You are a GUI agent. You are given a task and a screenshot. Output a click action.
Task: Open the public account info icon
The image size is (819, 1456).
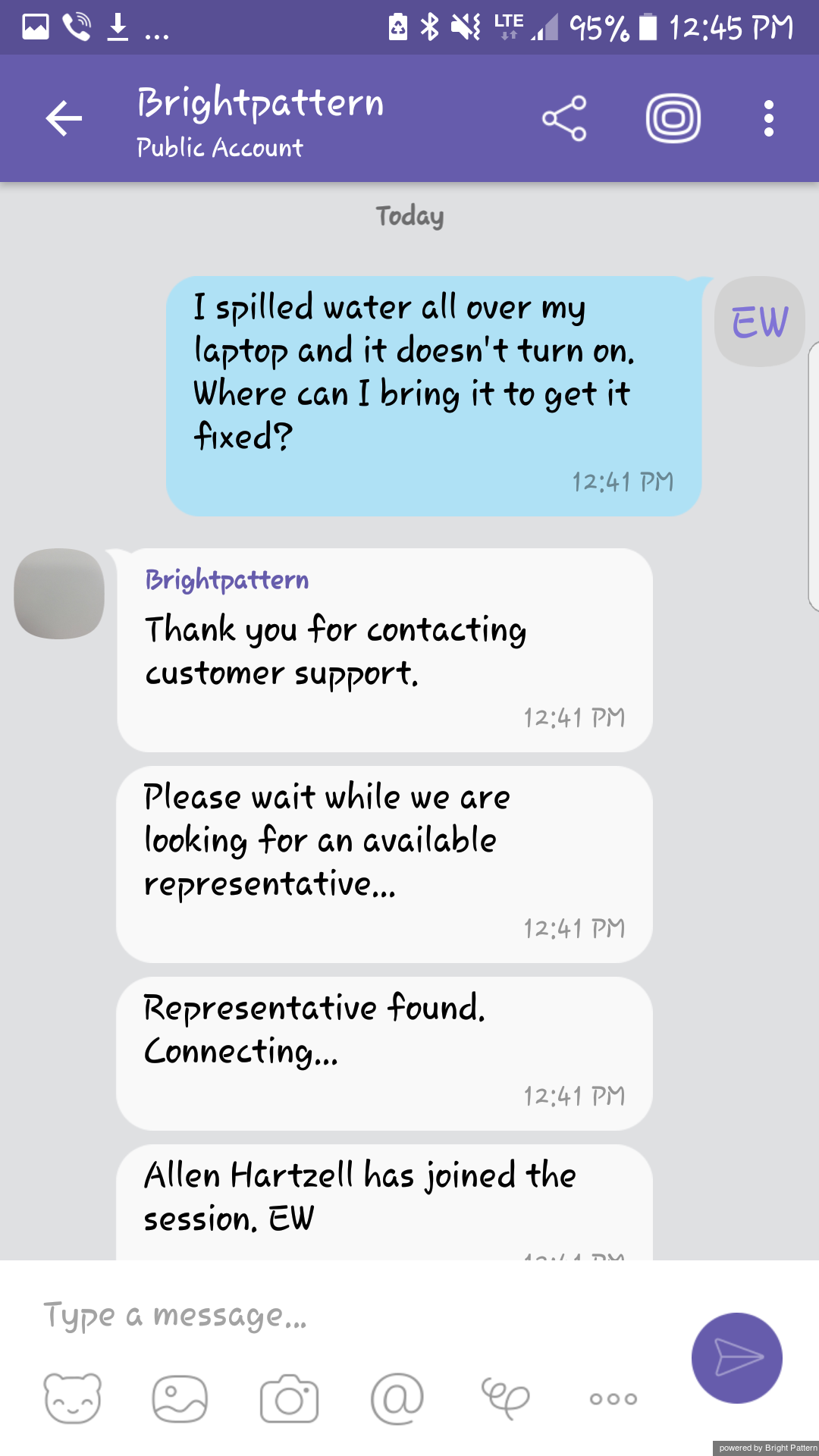[673, 118]
